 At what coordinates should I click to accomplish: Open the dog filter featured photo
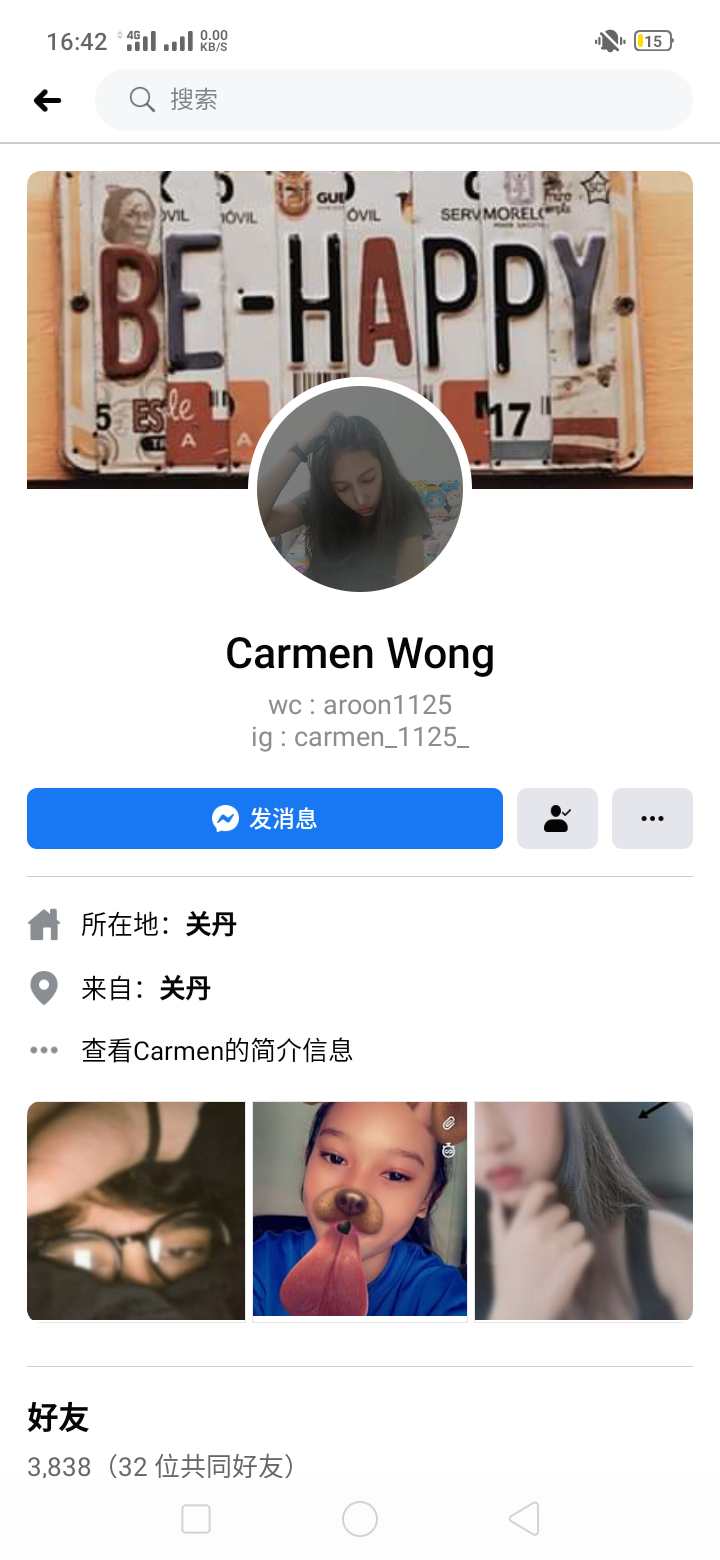(x=360, y=1210)
